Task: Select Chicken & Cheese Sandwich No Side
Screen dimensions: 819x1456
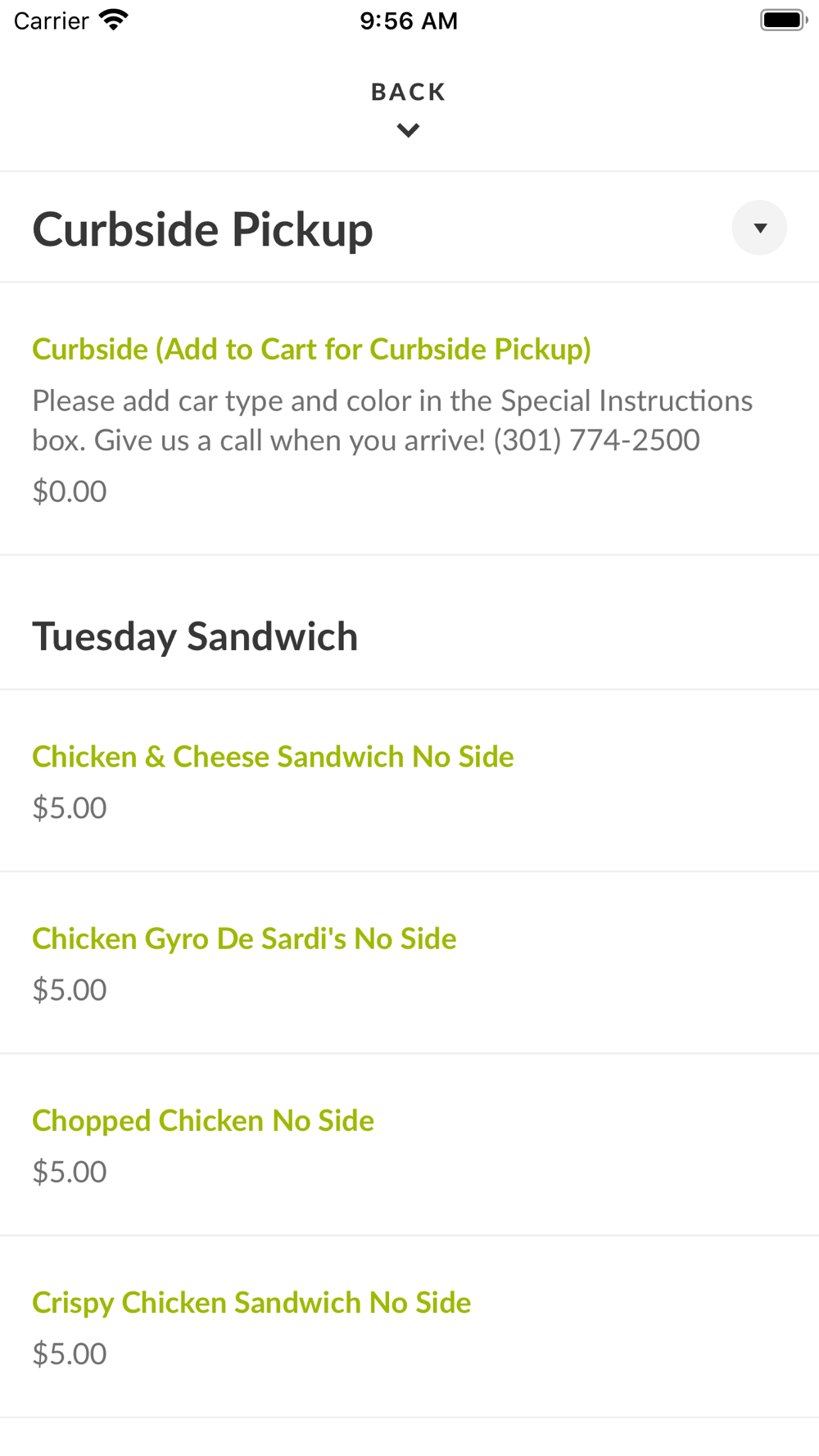Action: [409, 781]
